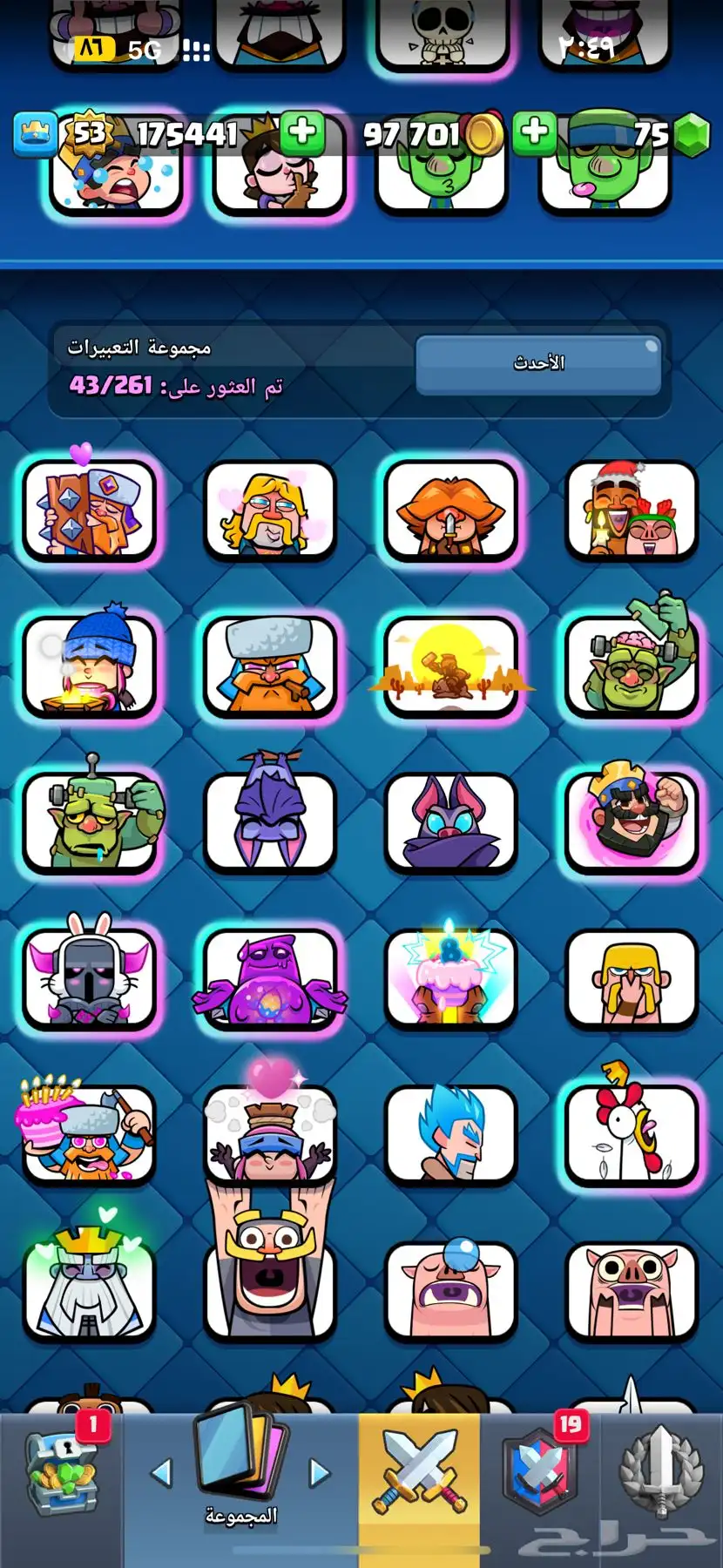Select the screaming king arms-up emote

coord(270,1263)
